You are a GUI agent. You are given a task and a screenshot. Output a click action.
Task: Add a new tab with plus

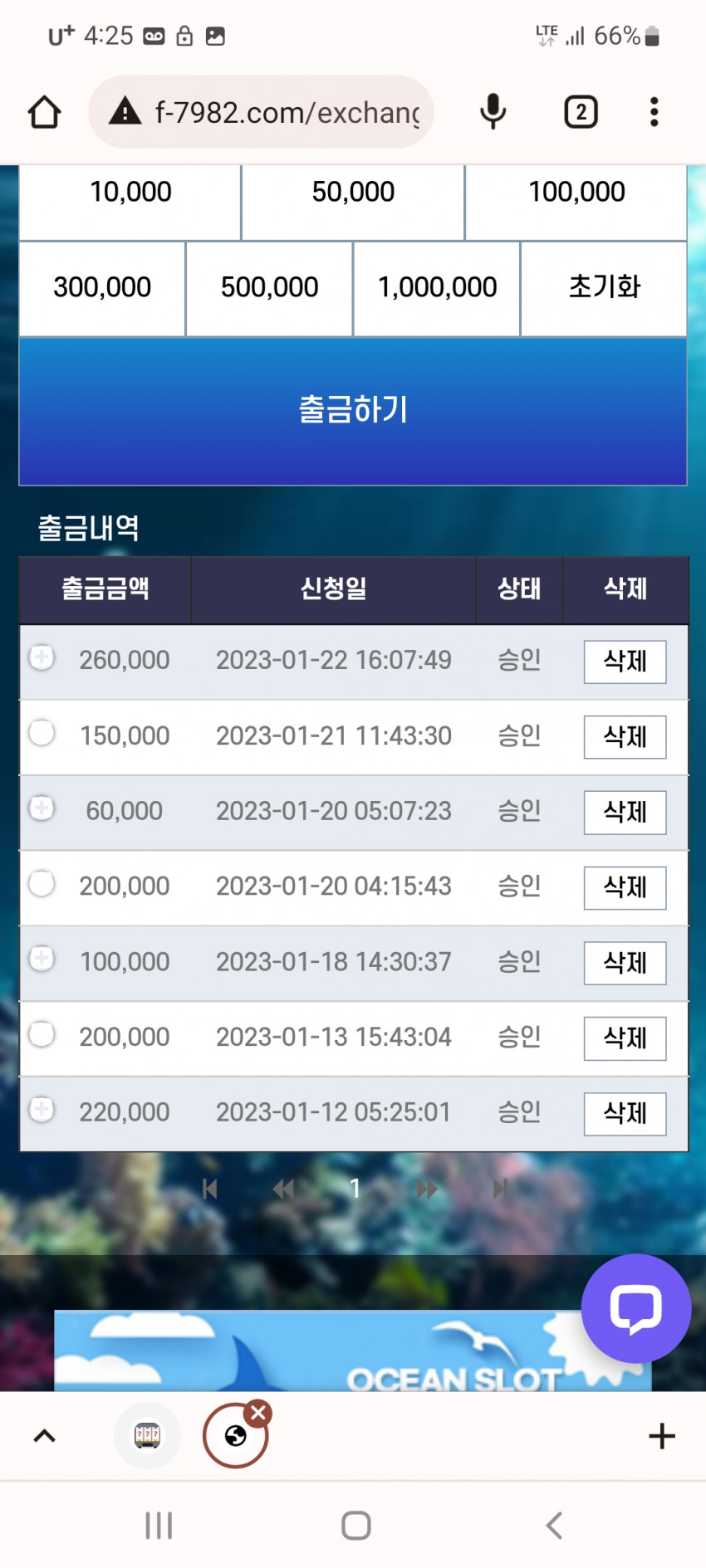coord(662,1436)
